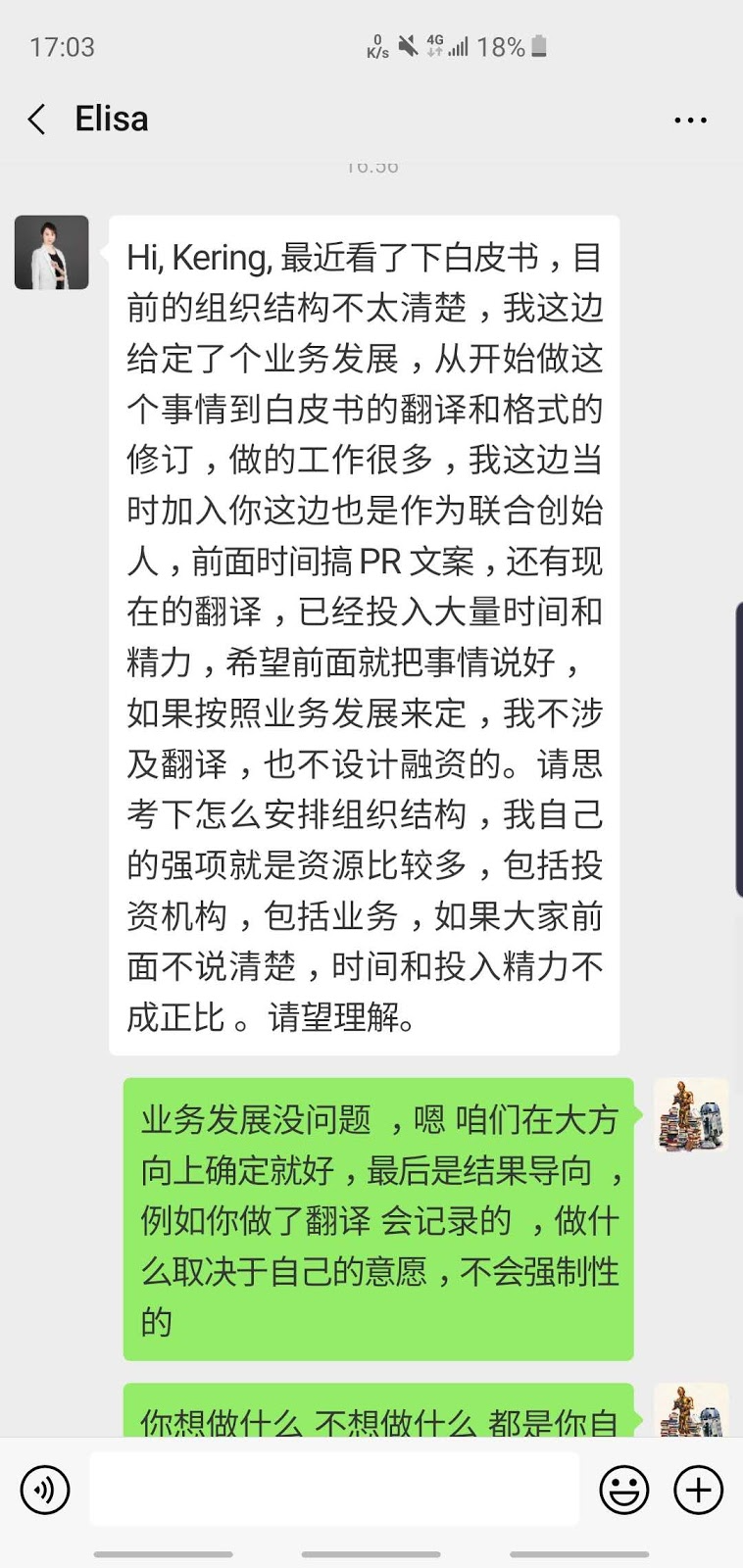The height and width of the screenshot is (1568, 743).
Task: Focus the message text field
Action: tap(333, 1490)
